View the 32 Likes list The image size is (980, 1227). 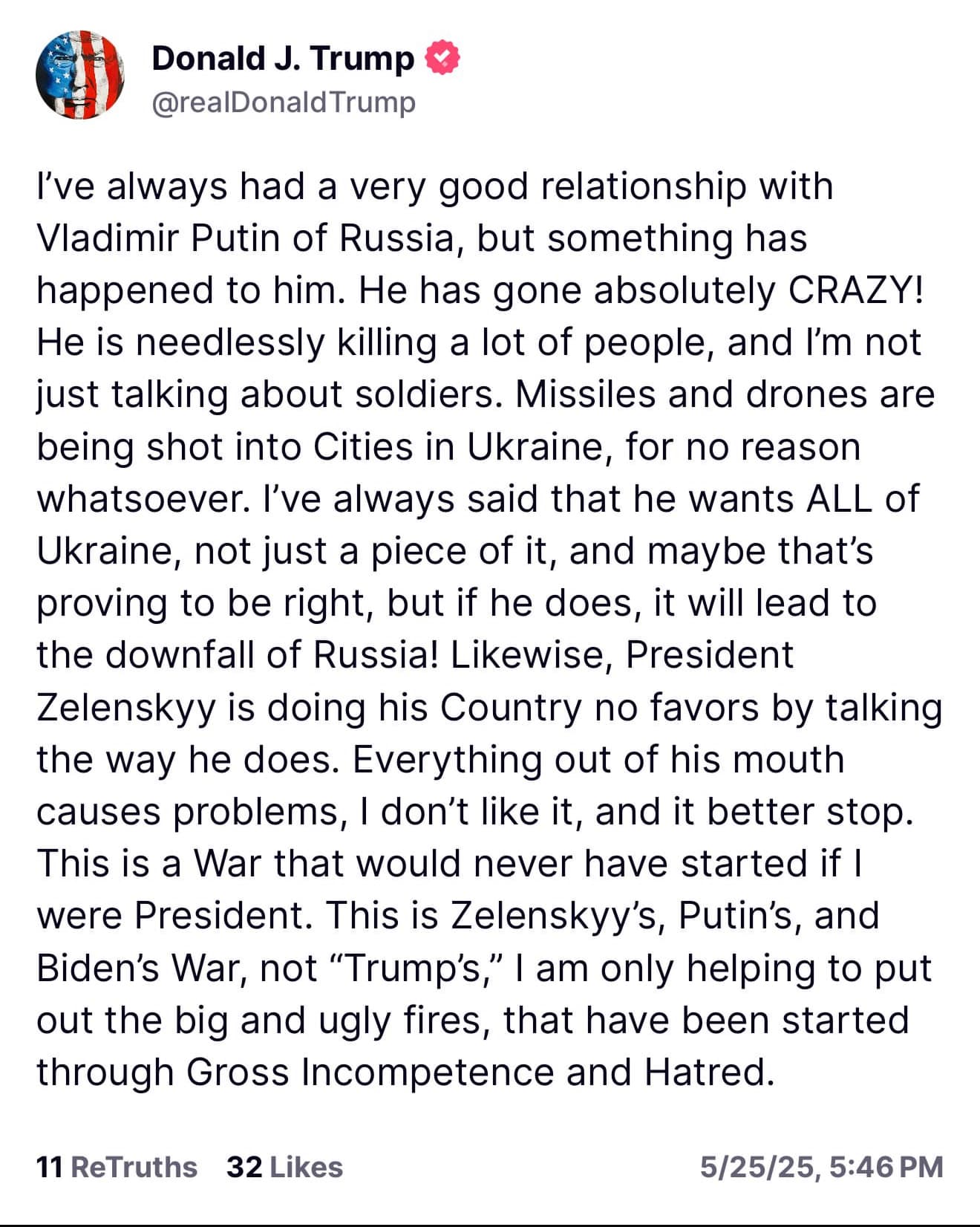(x=284, y=1167)
